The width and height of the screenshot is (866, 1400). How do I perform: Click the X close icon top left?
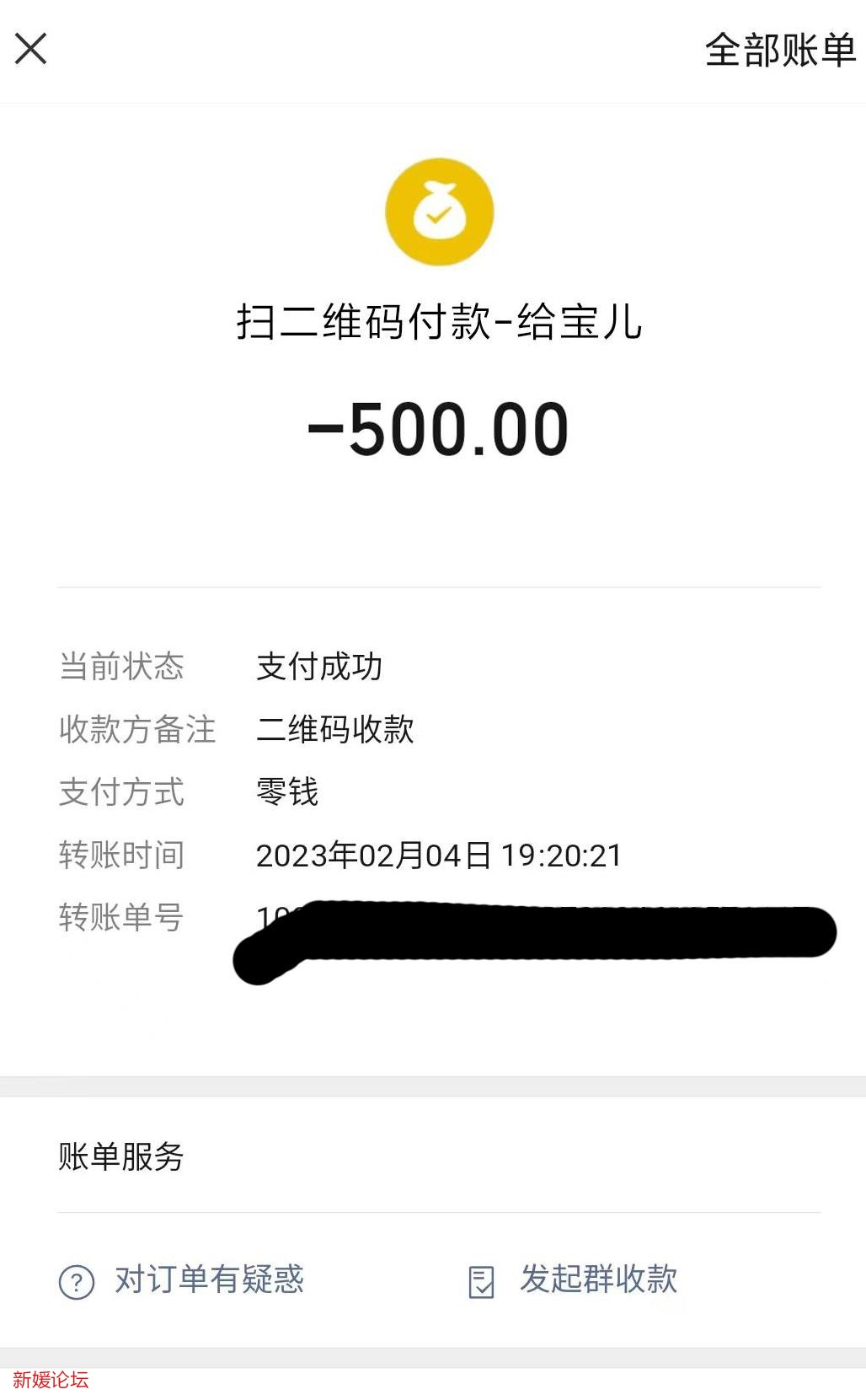coord(32,48)
